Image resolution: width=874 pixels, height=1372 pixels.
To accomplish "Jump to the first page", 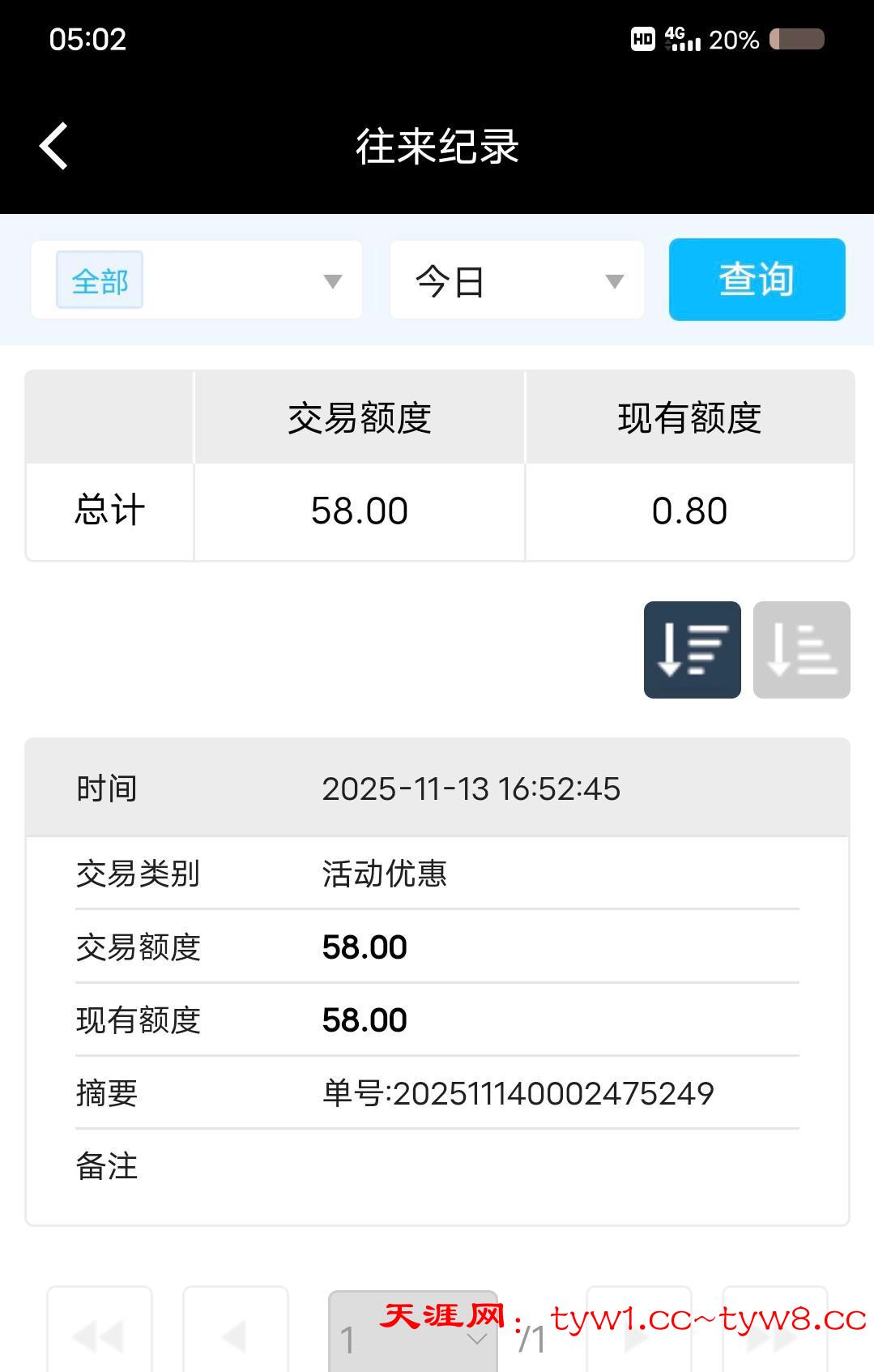I will pos(100,1333).
